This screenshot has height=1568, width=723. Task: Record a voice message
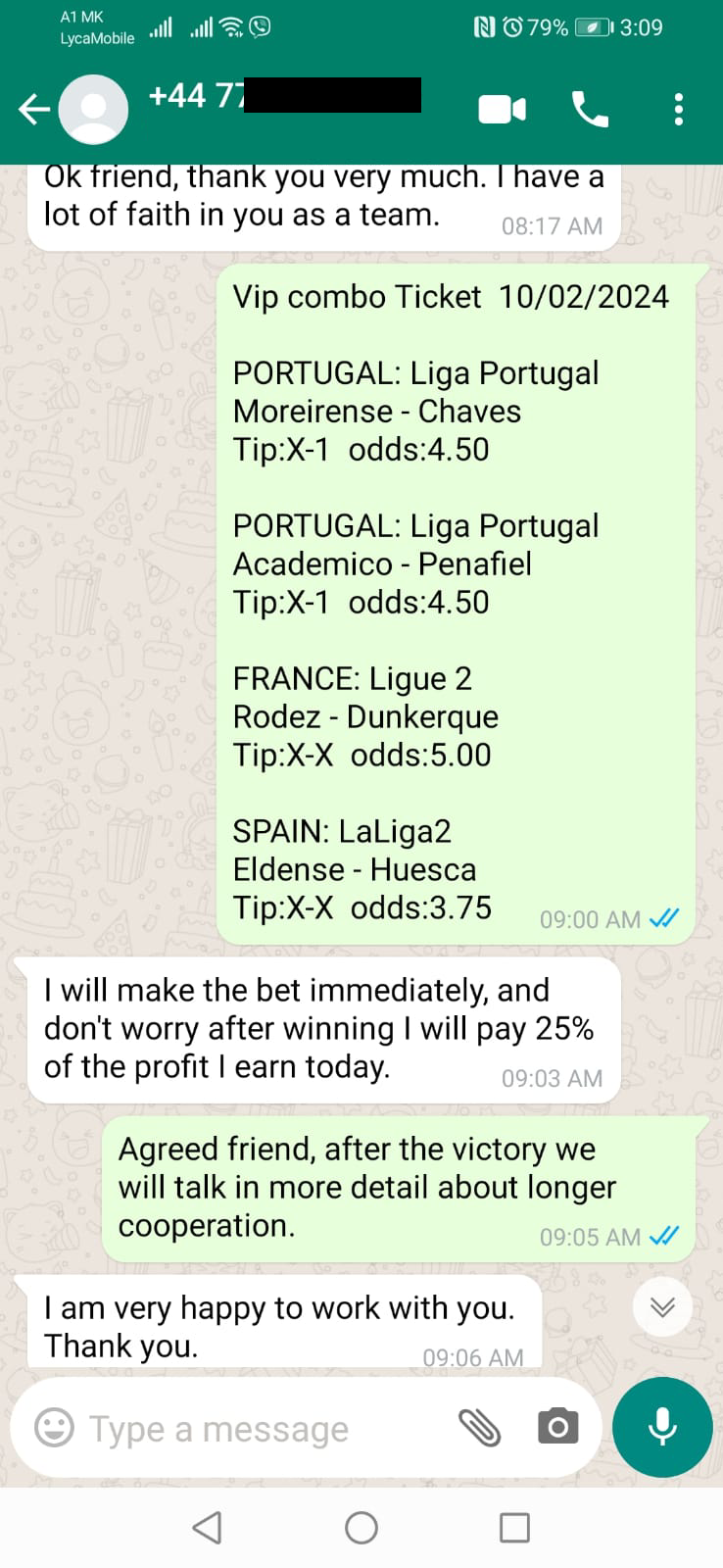coord(662,1427)
